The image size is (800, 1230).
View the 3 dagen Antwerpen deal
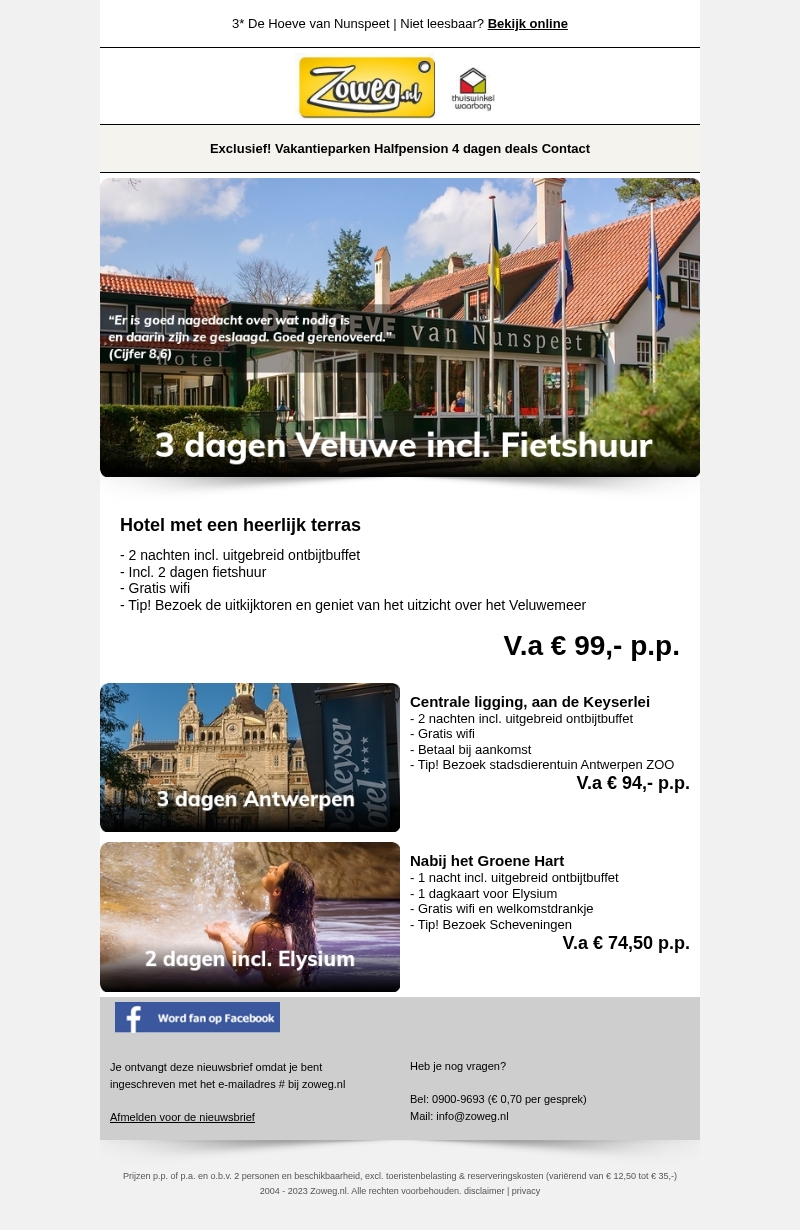[250, 758]
